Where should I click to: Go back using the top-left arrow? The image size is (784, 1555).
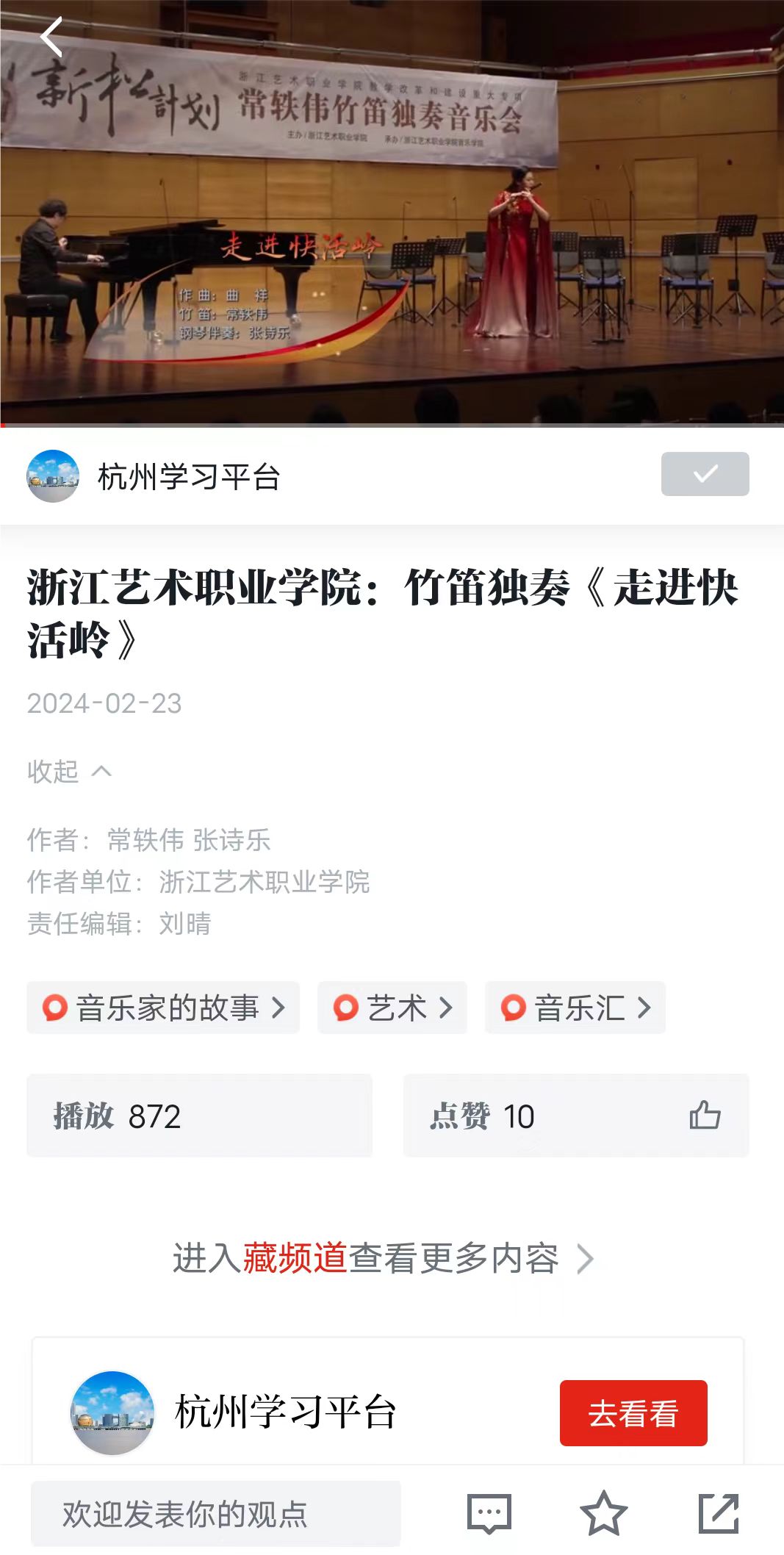pos(51,37)
